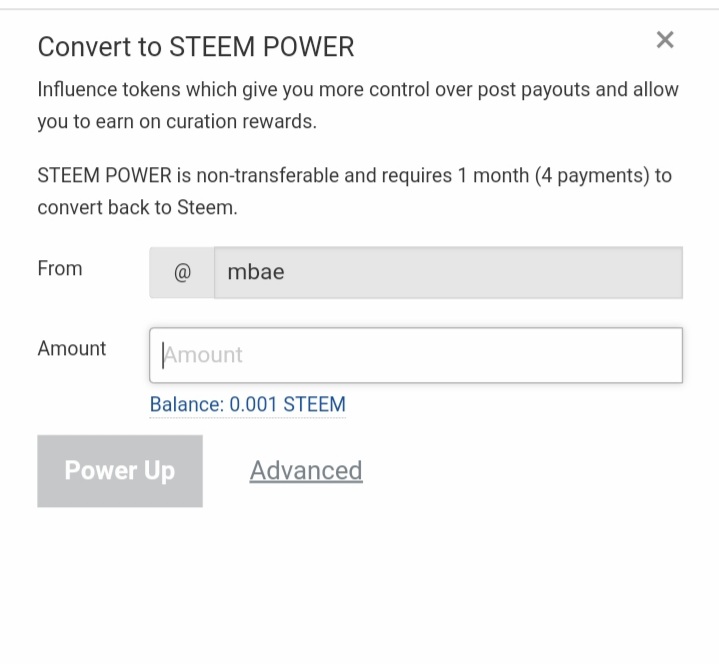Tap the Power Up button
The width and height of the screenshot is (719, 664).
[120, 471]
